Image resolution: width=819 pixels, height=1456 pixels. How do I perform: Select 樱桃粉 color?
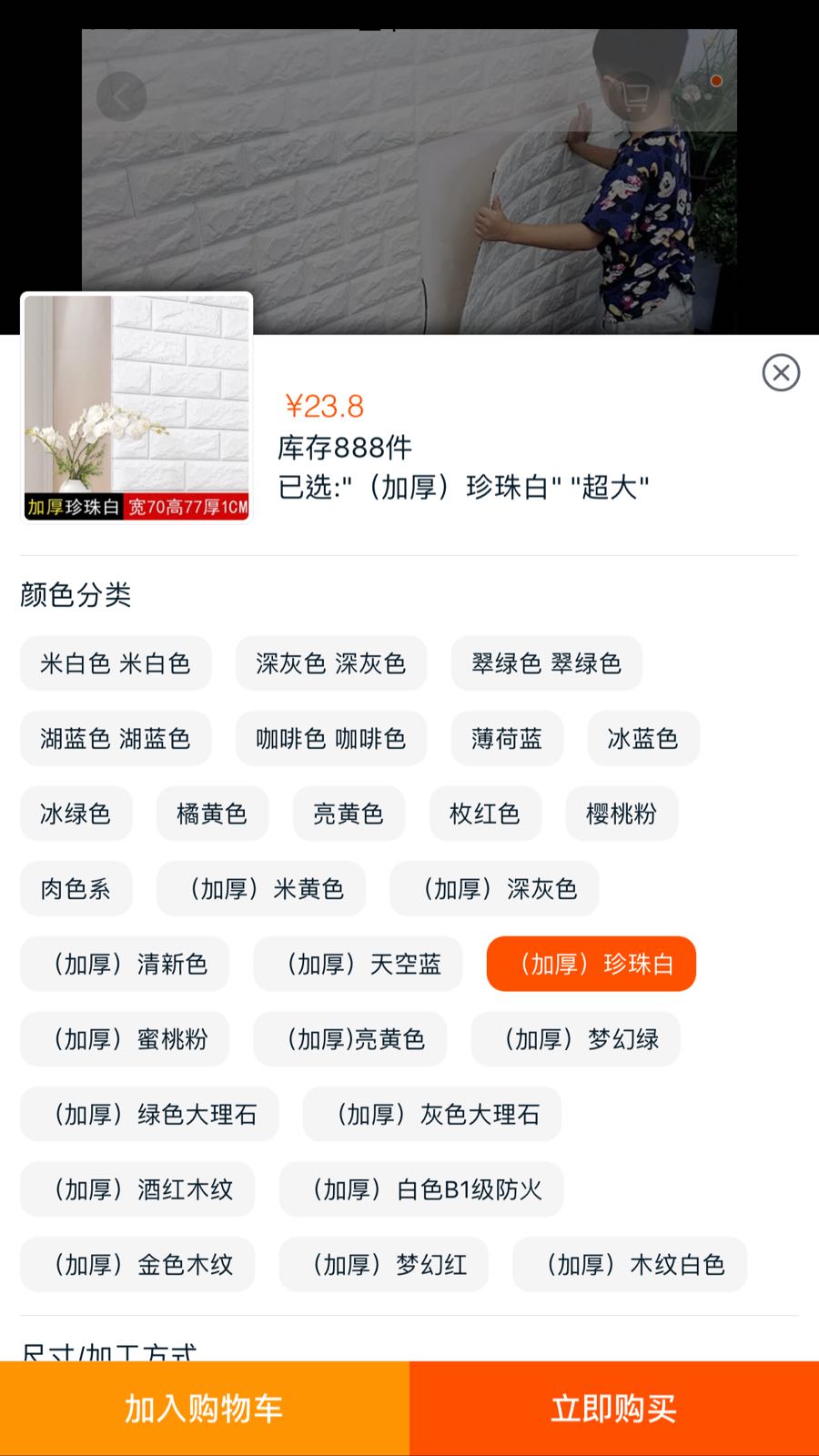[x=622, y=814]
